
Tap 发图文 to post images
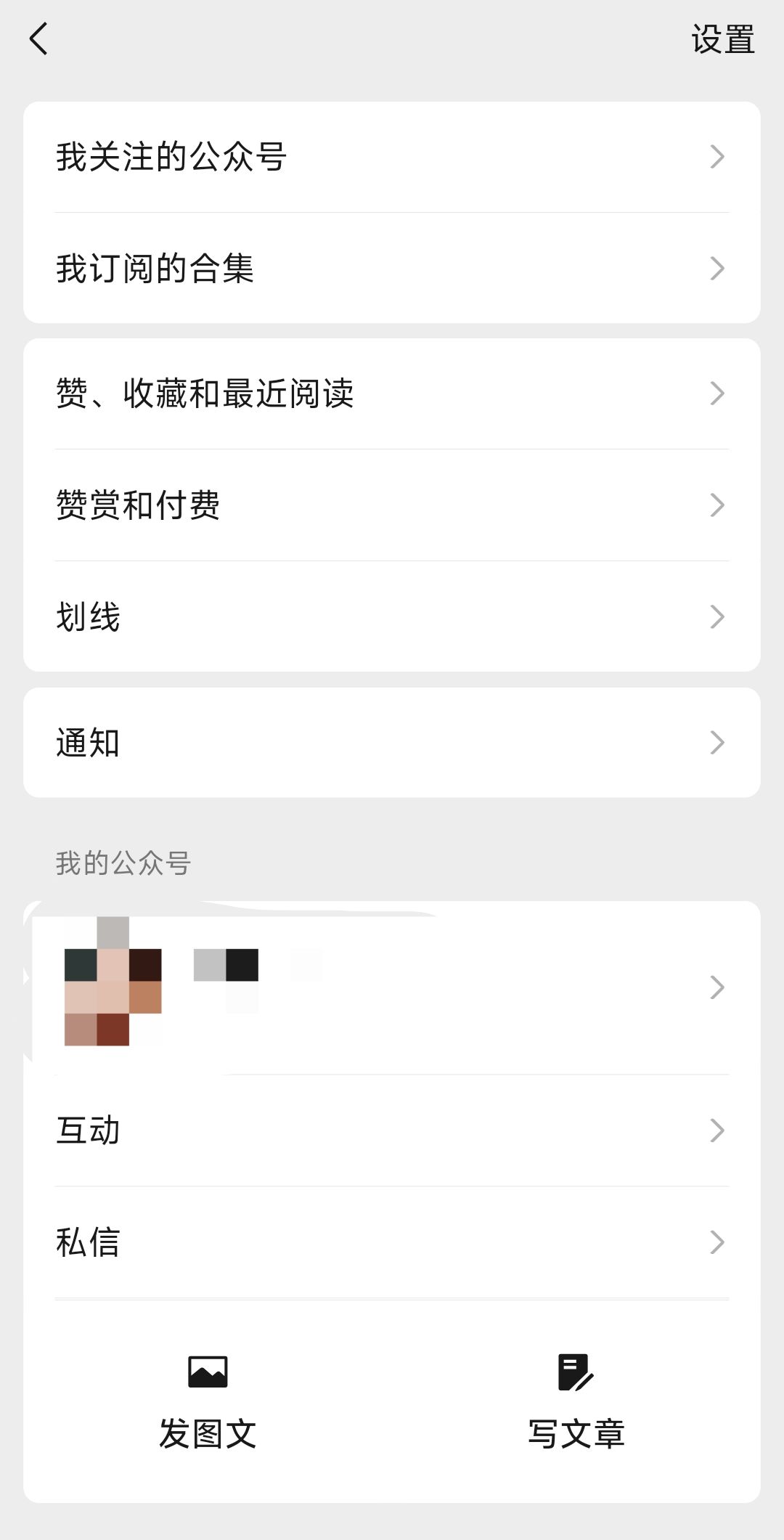point(208,1401)
